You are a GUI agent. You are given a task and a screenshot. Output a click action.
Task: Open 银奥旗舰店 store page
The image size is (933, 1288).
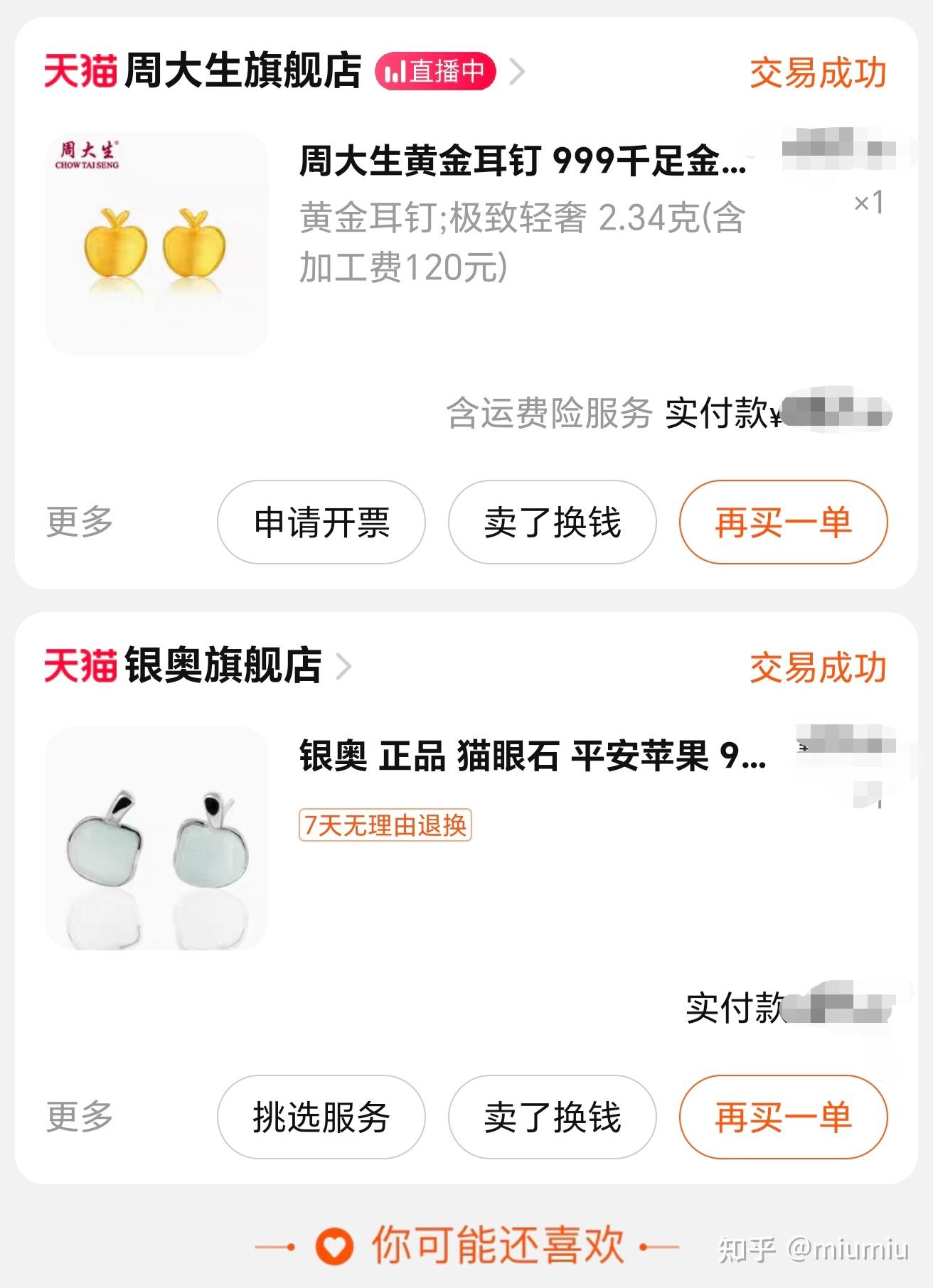(223, 666)
